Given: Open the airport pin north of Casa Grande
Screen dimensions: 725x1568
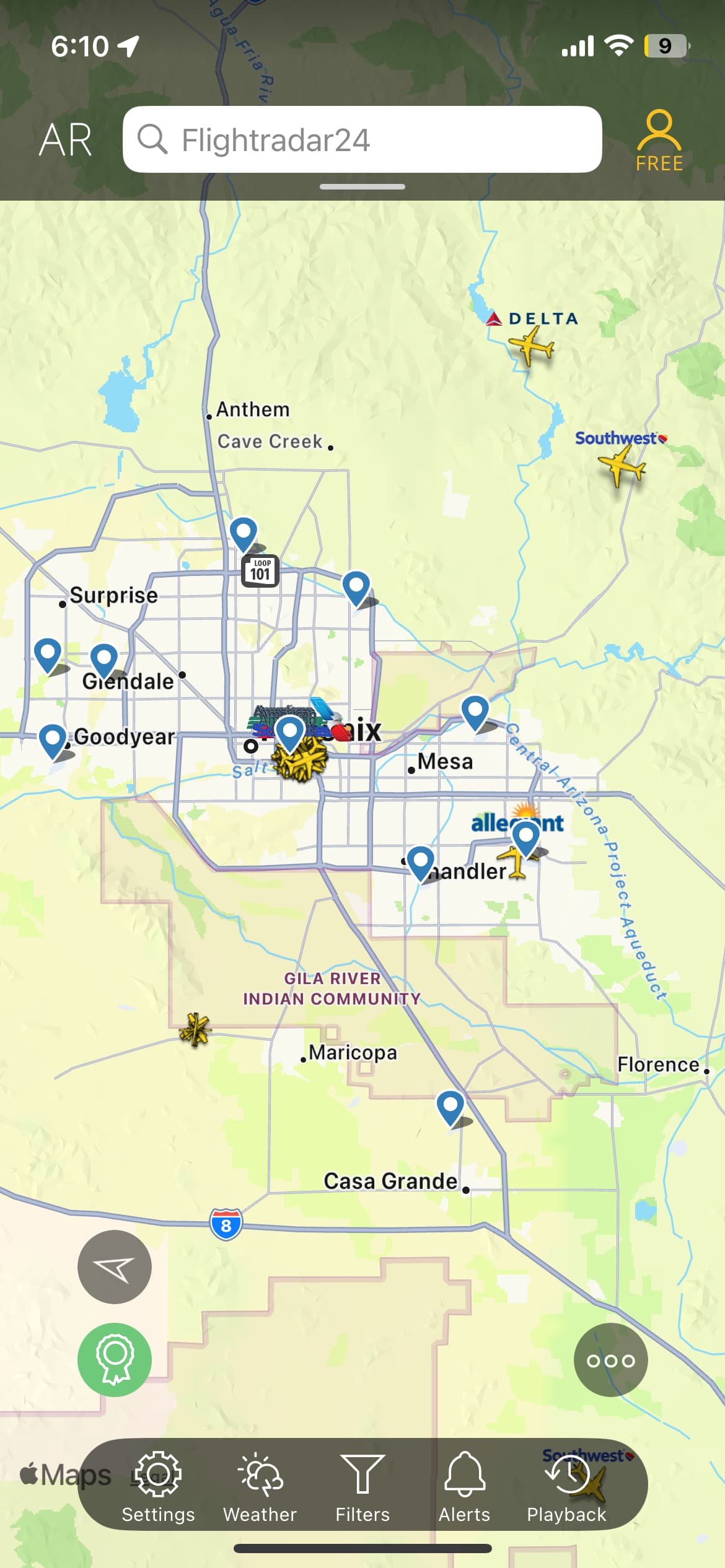Looking at the screenshot, I should pos(450,1106).
